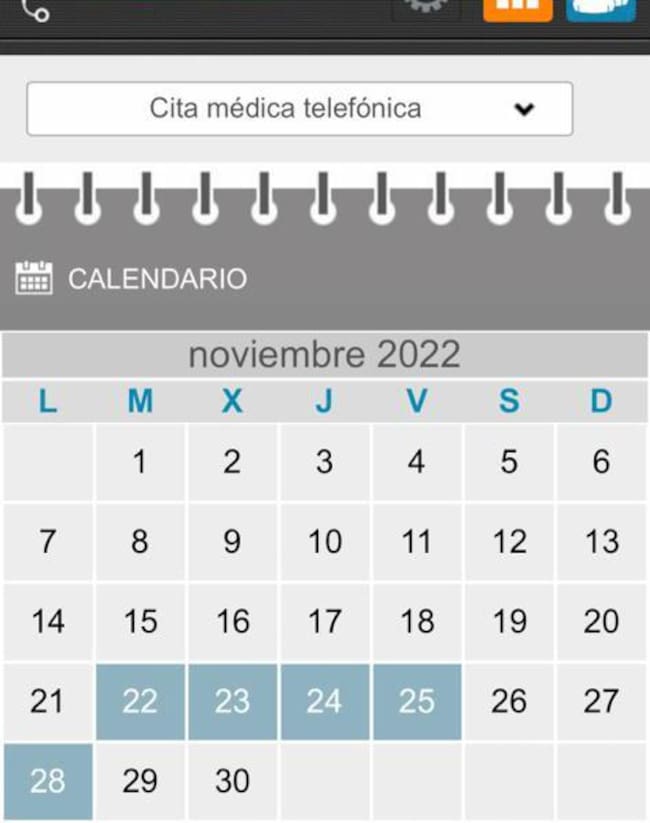Open the orange icon in top bar

pos(517,9)
